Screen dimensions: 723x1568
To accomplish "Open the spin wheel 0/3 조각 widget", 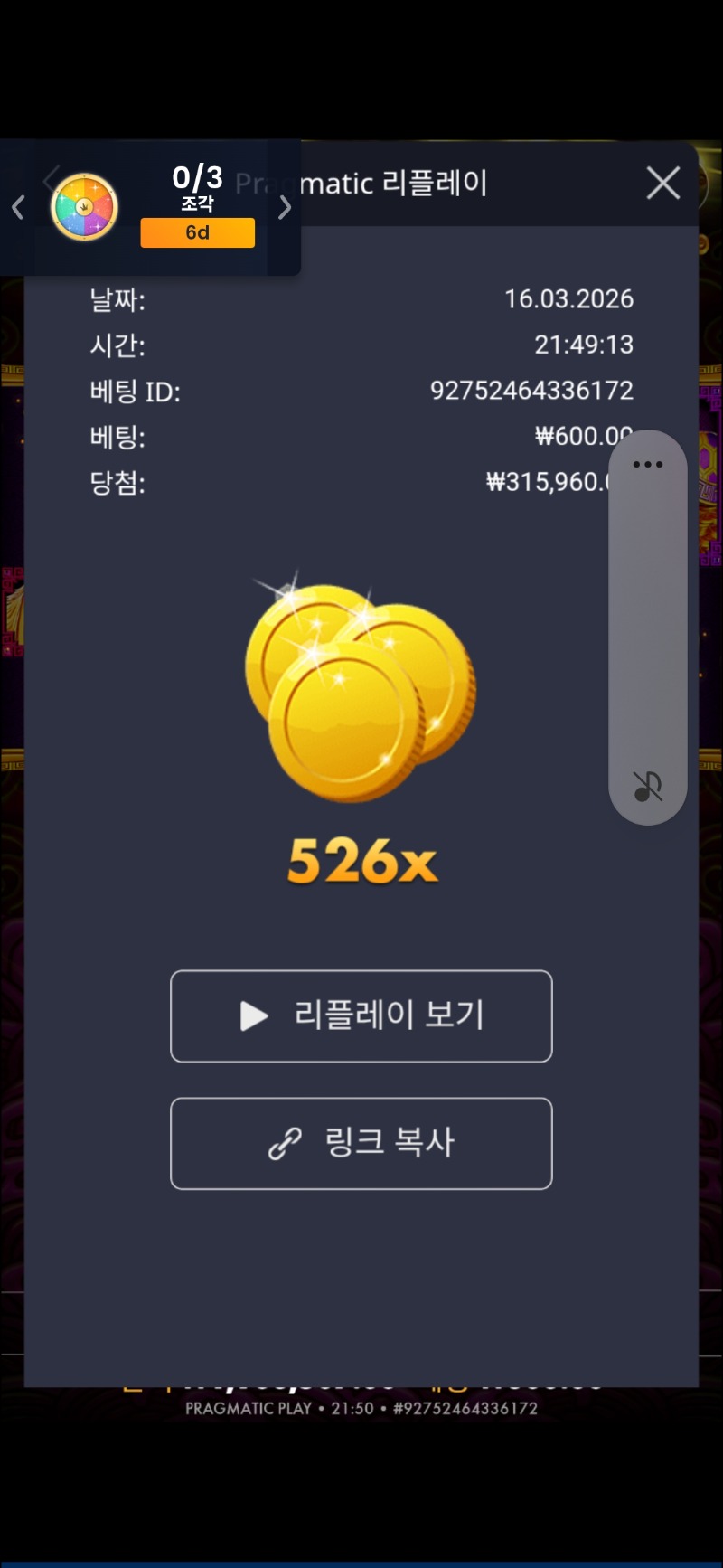I will pyautogui.click(x=84, y=207).
